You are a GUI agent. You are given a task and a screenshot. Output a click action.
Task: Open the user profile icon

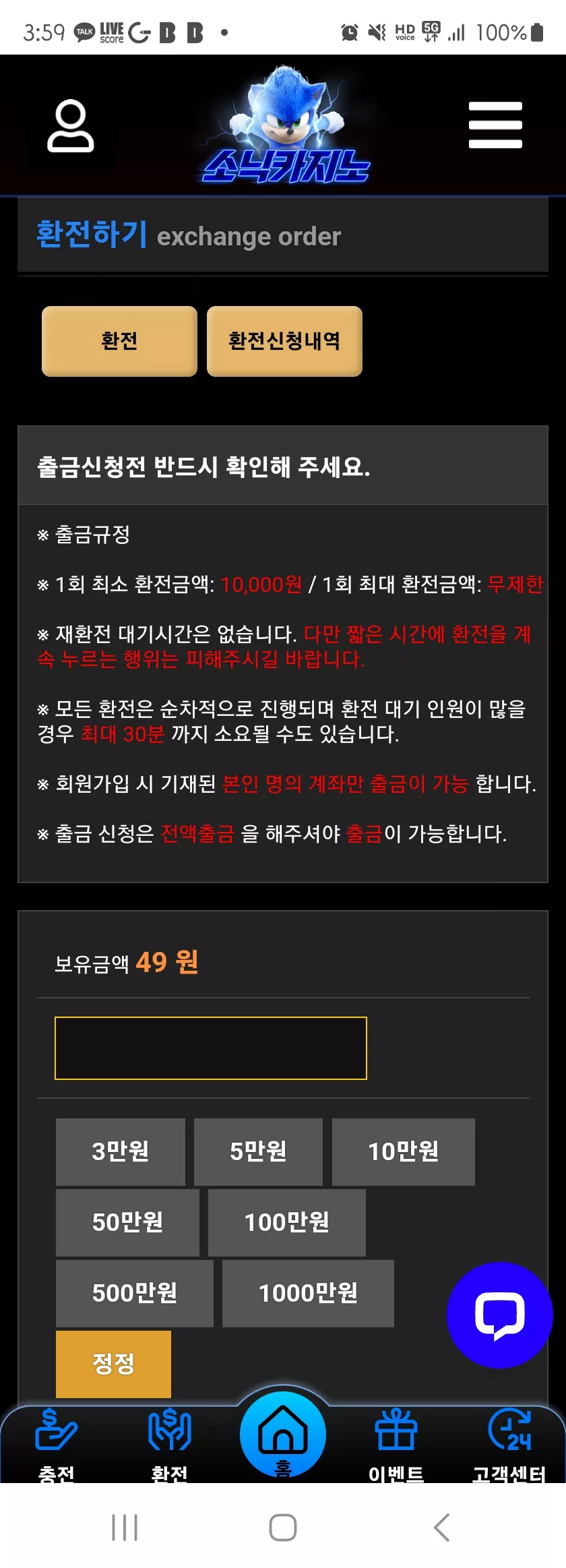tap(71, 126)
